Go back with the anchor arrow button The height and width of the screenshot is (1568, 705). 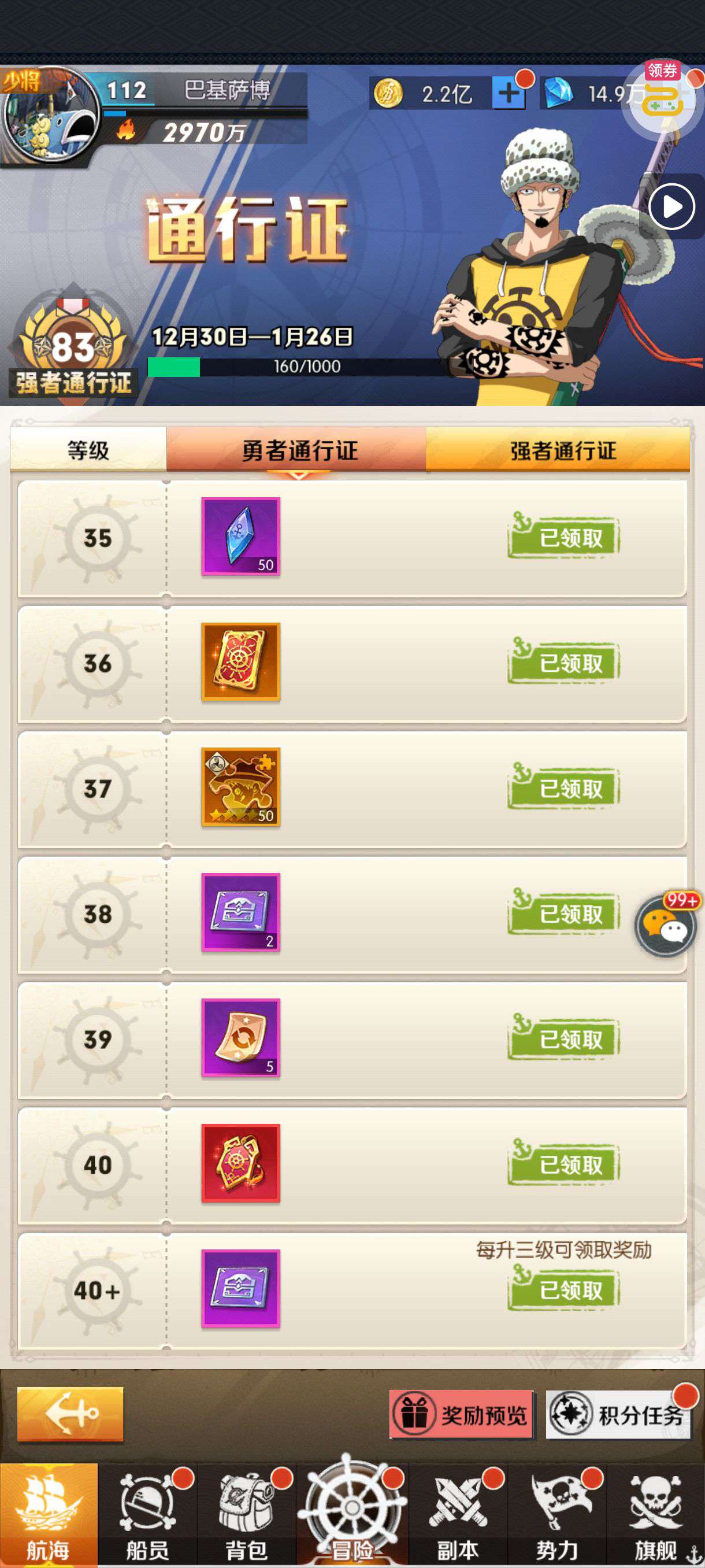coord(70,1414)
